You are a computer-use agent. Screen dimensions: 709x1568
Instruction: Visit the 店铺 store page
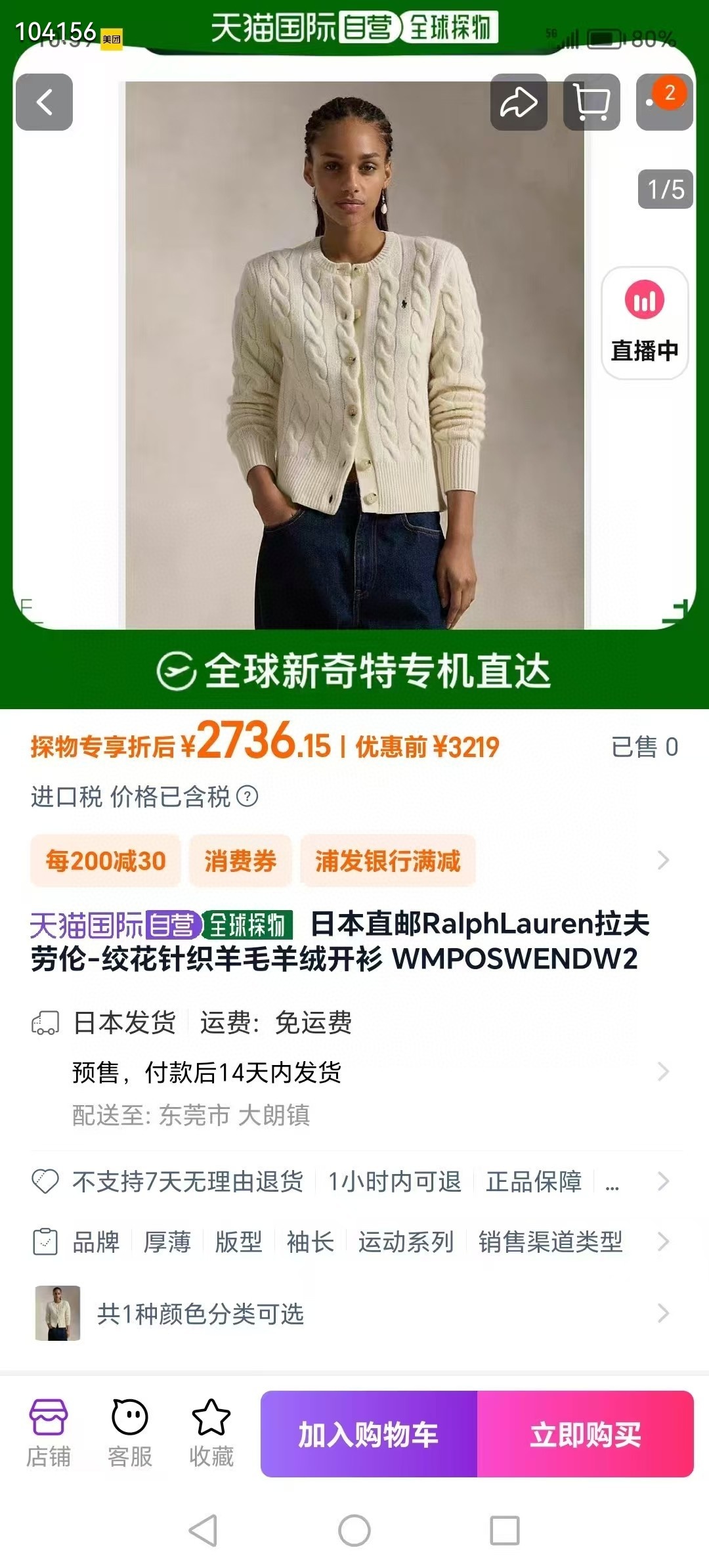tap(48, 1435)
